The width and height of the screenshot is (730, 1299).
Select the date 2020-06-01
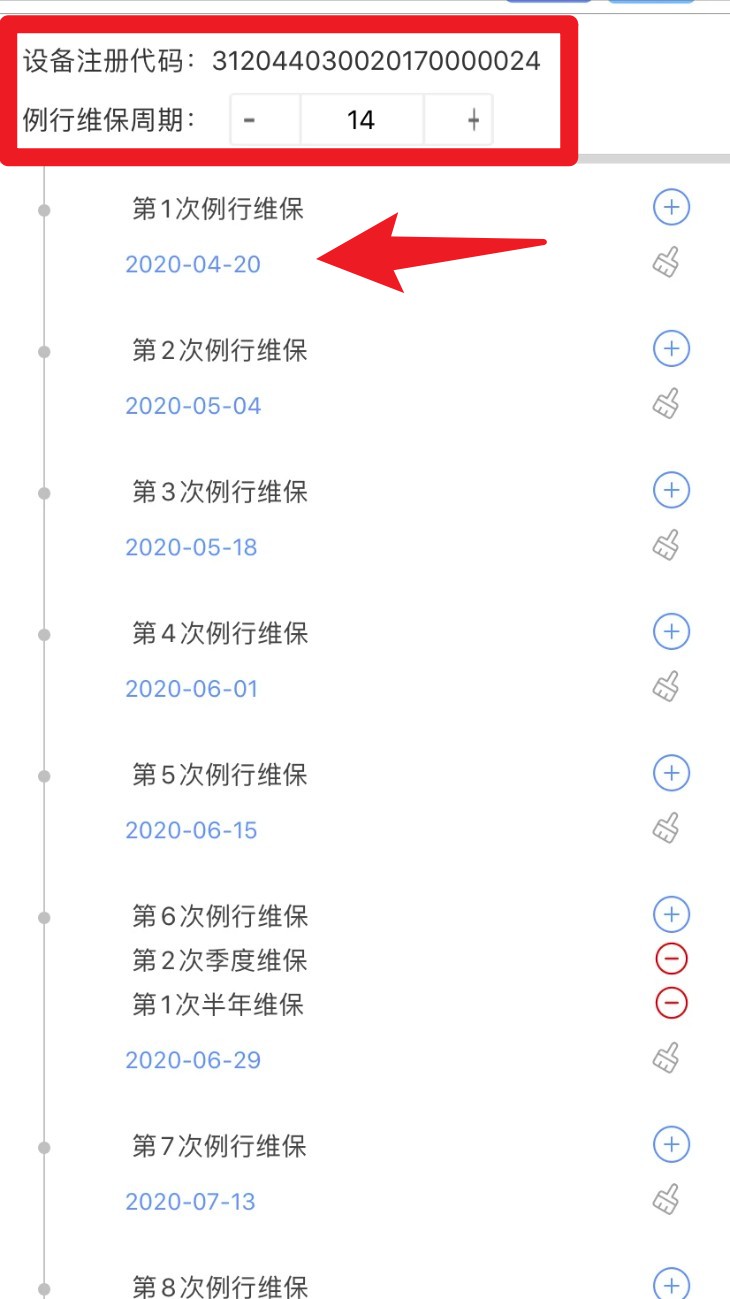click(190, 687)
